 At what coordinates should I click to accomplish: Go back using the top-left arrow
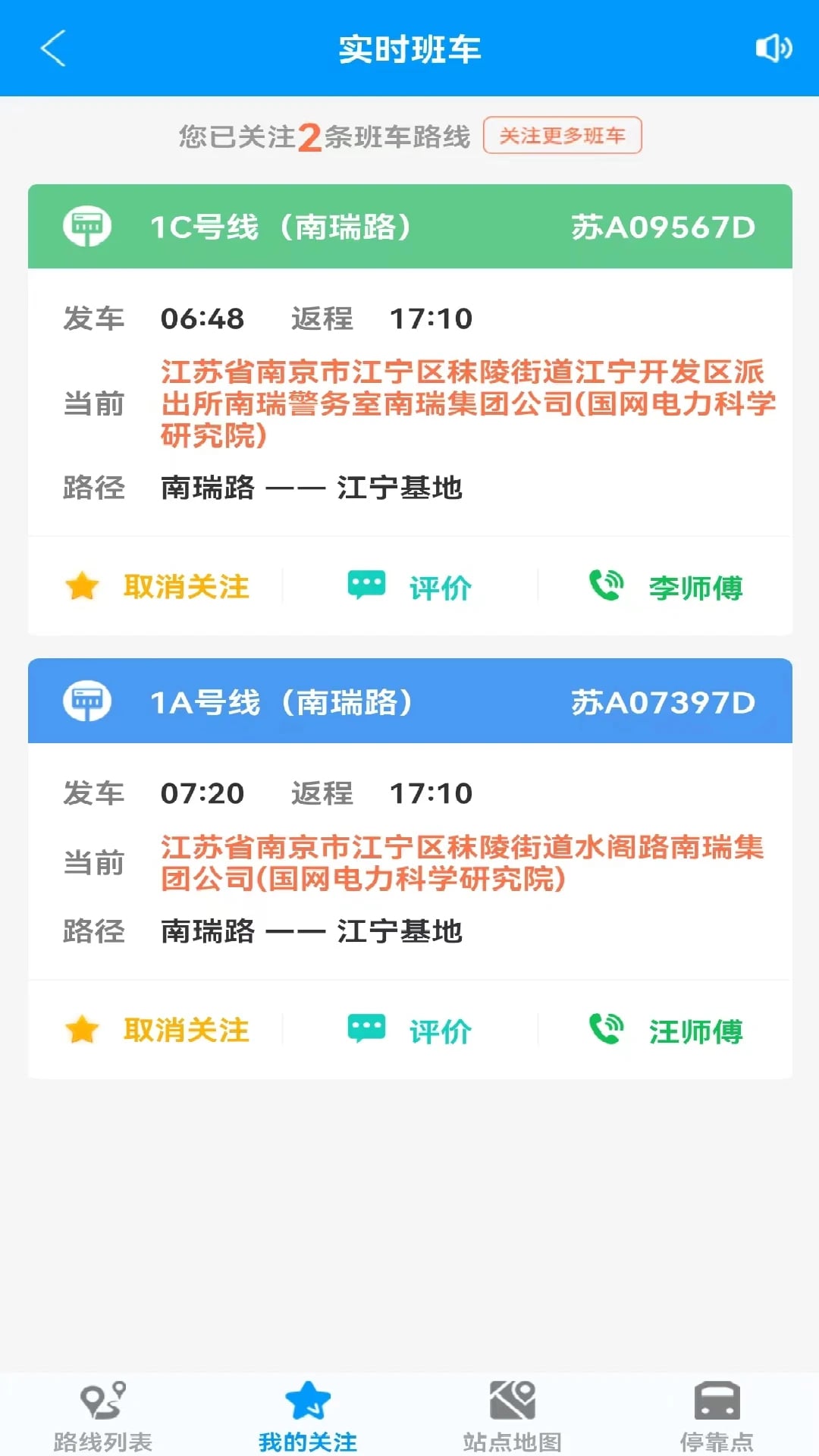point(53,49)
